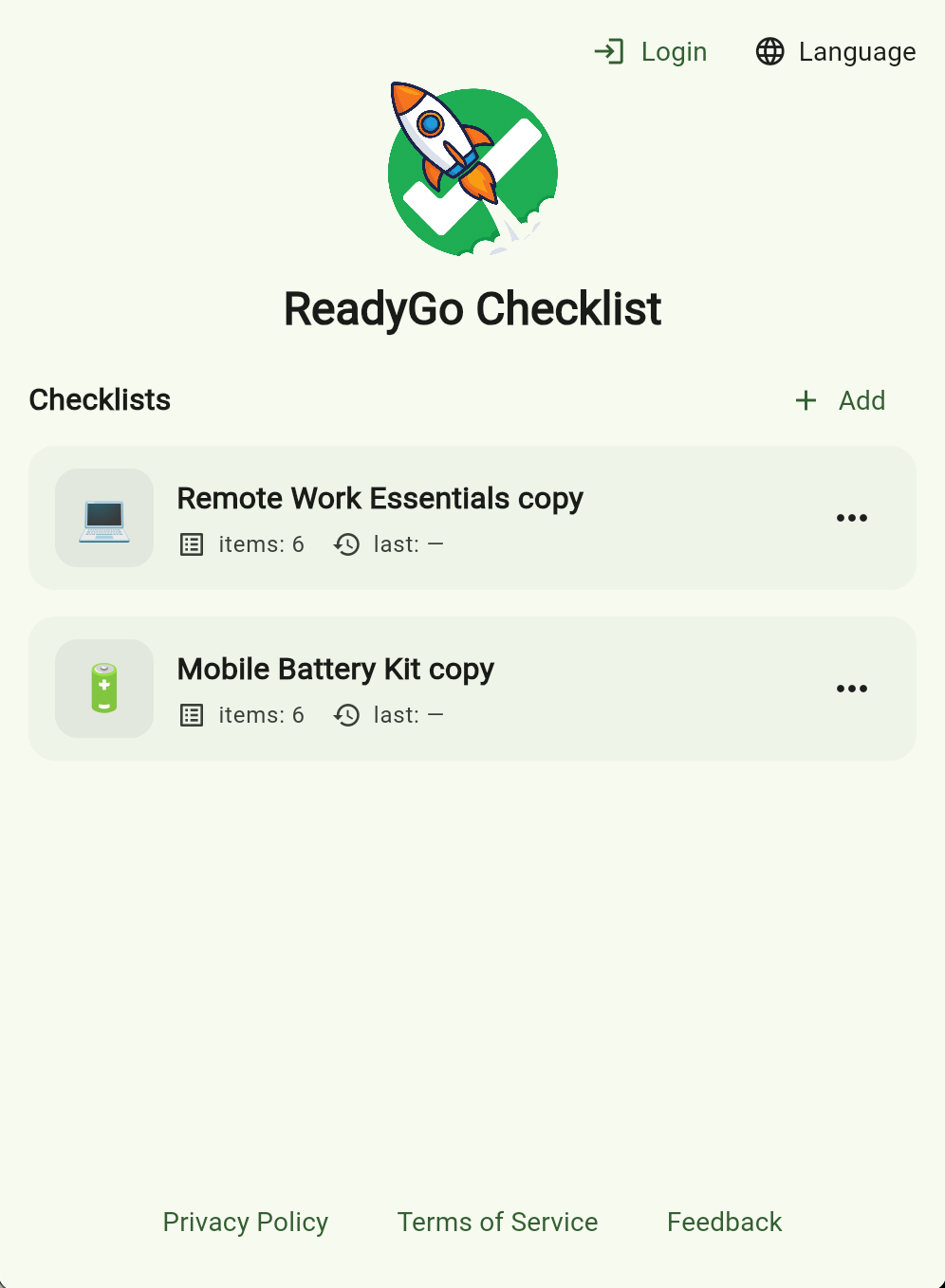Click the laptop icon on Remote Work Essentials
Screen dimensions: 945x1288
tap(103, 518)
